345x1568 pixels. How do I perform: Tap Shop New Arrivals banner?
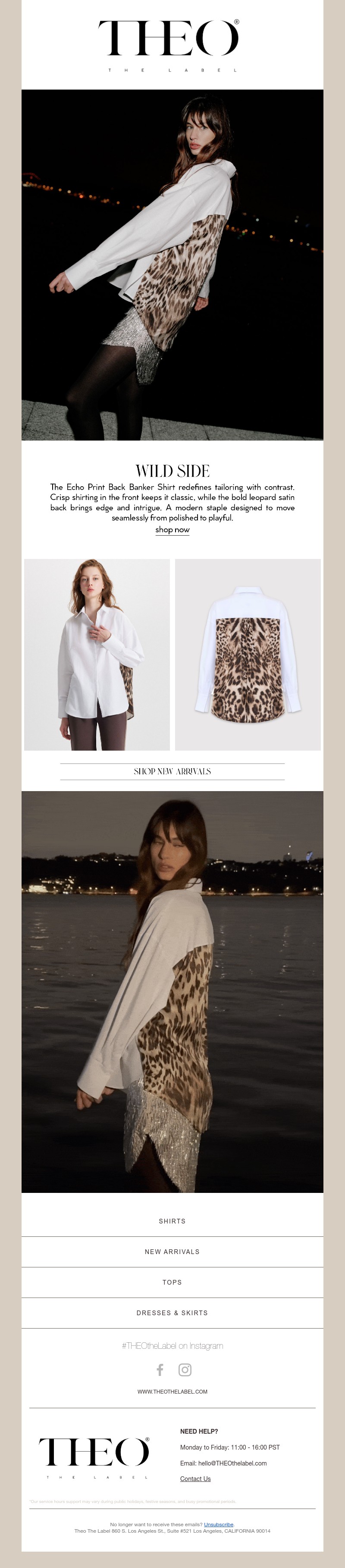tap(172, 771)
